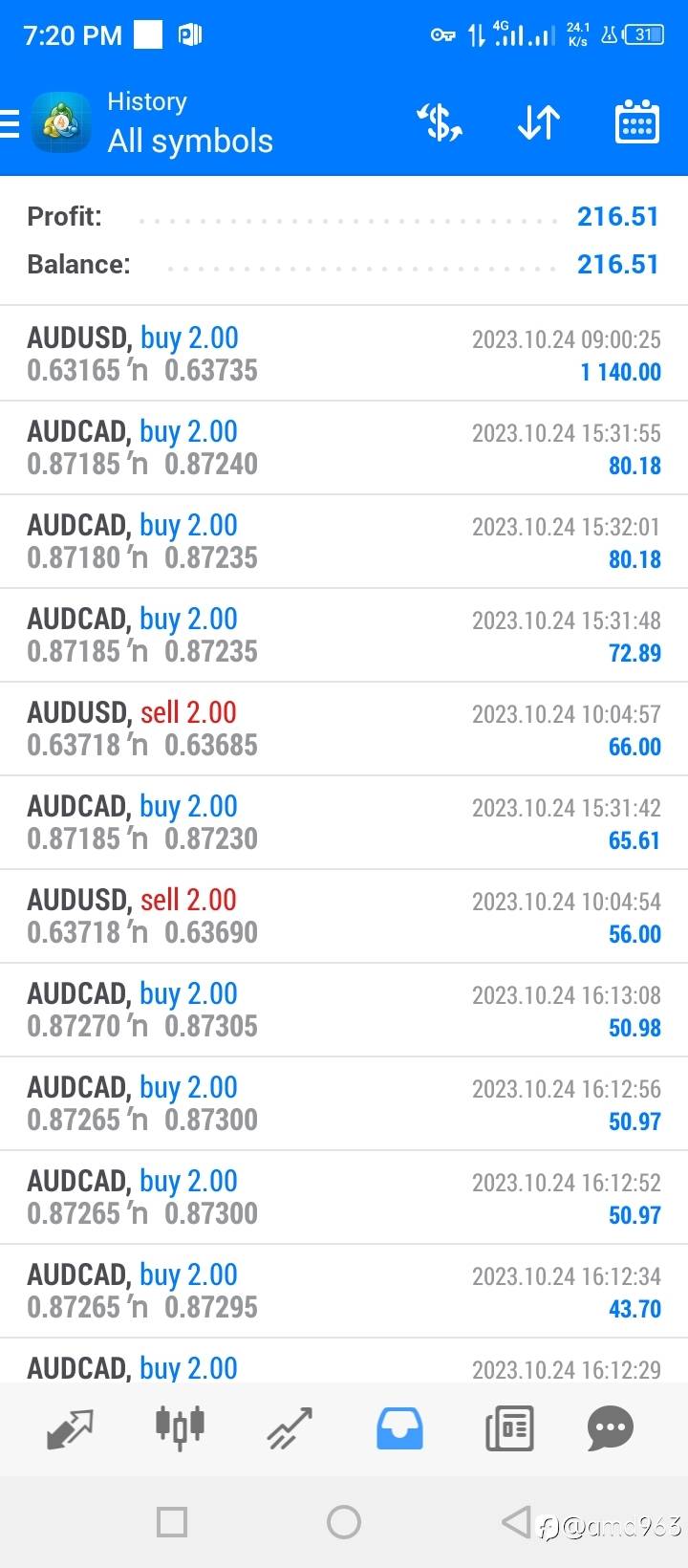Image resolution: width=688 pixels, height=1568 pixels.
Task: Switch to the Chat messages tab
Action: [x=611, y=1428]
